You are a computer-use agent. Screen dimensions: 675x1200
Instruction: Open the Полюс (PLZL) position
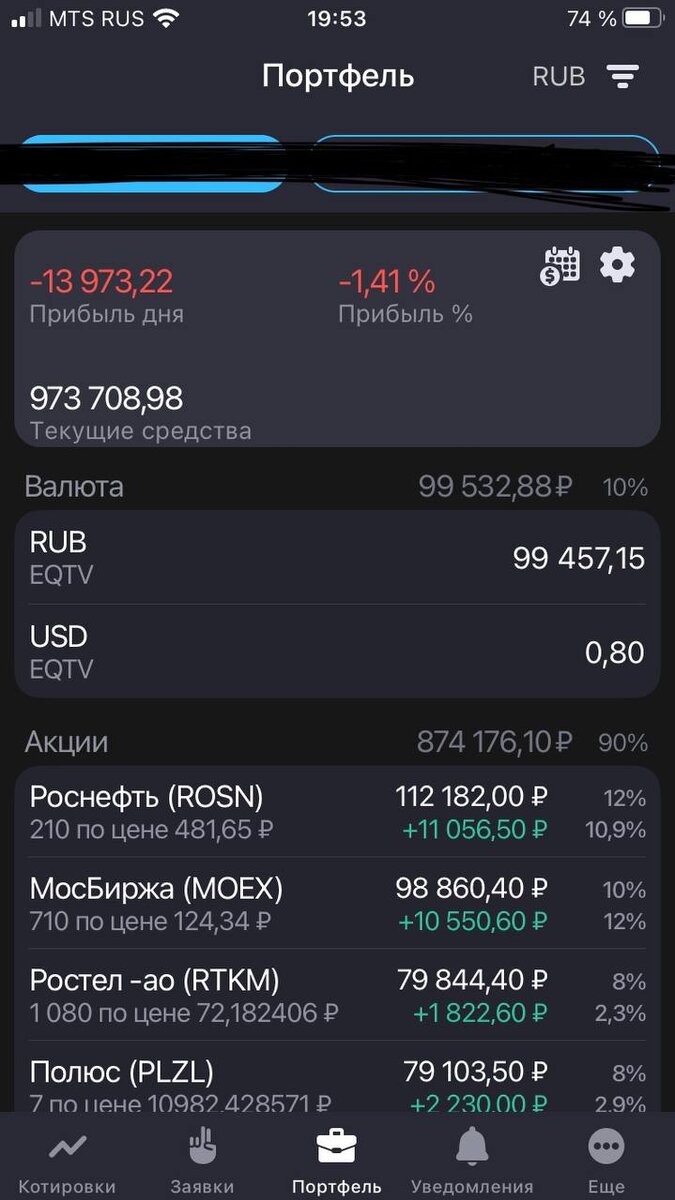point(337,1084)
